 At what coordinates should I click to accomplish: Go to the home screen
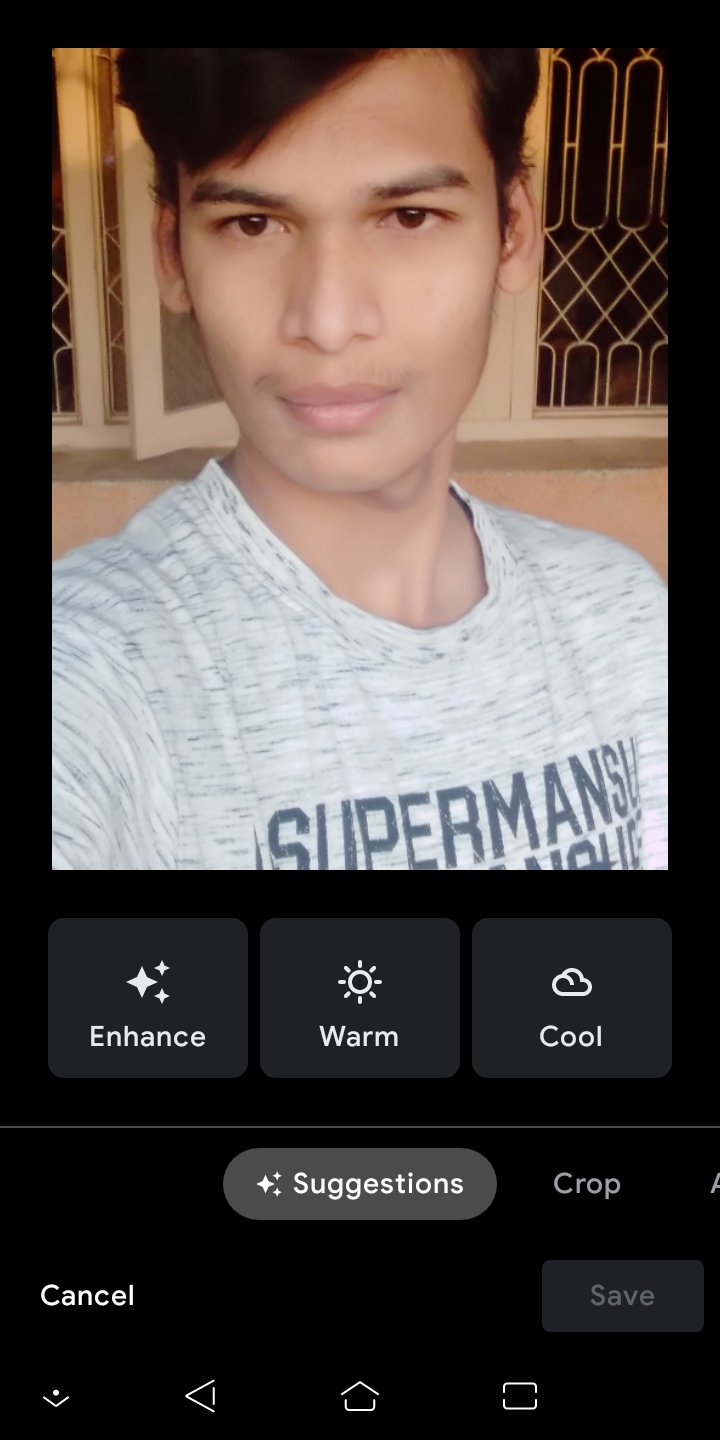coord(360,1396)
